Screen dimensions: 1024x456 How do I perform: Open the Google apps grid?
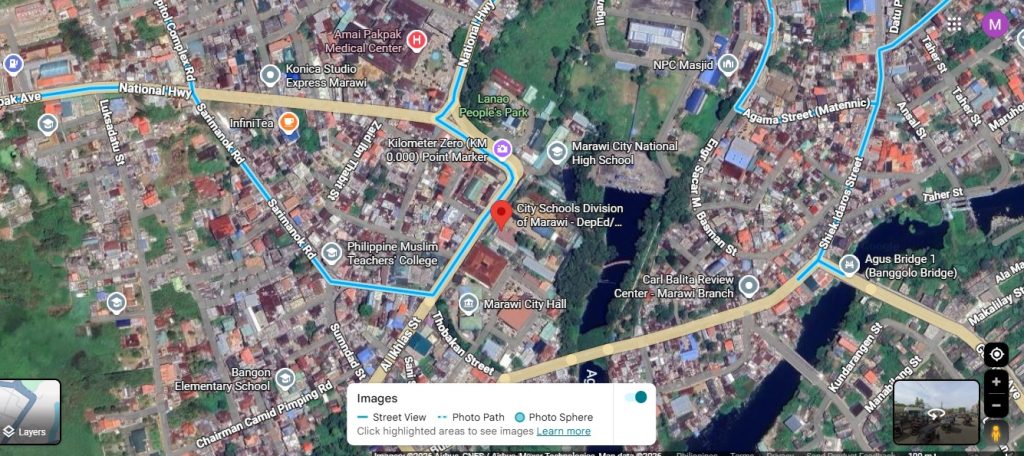pyautogui.click(x=955, y=24)
